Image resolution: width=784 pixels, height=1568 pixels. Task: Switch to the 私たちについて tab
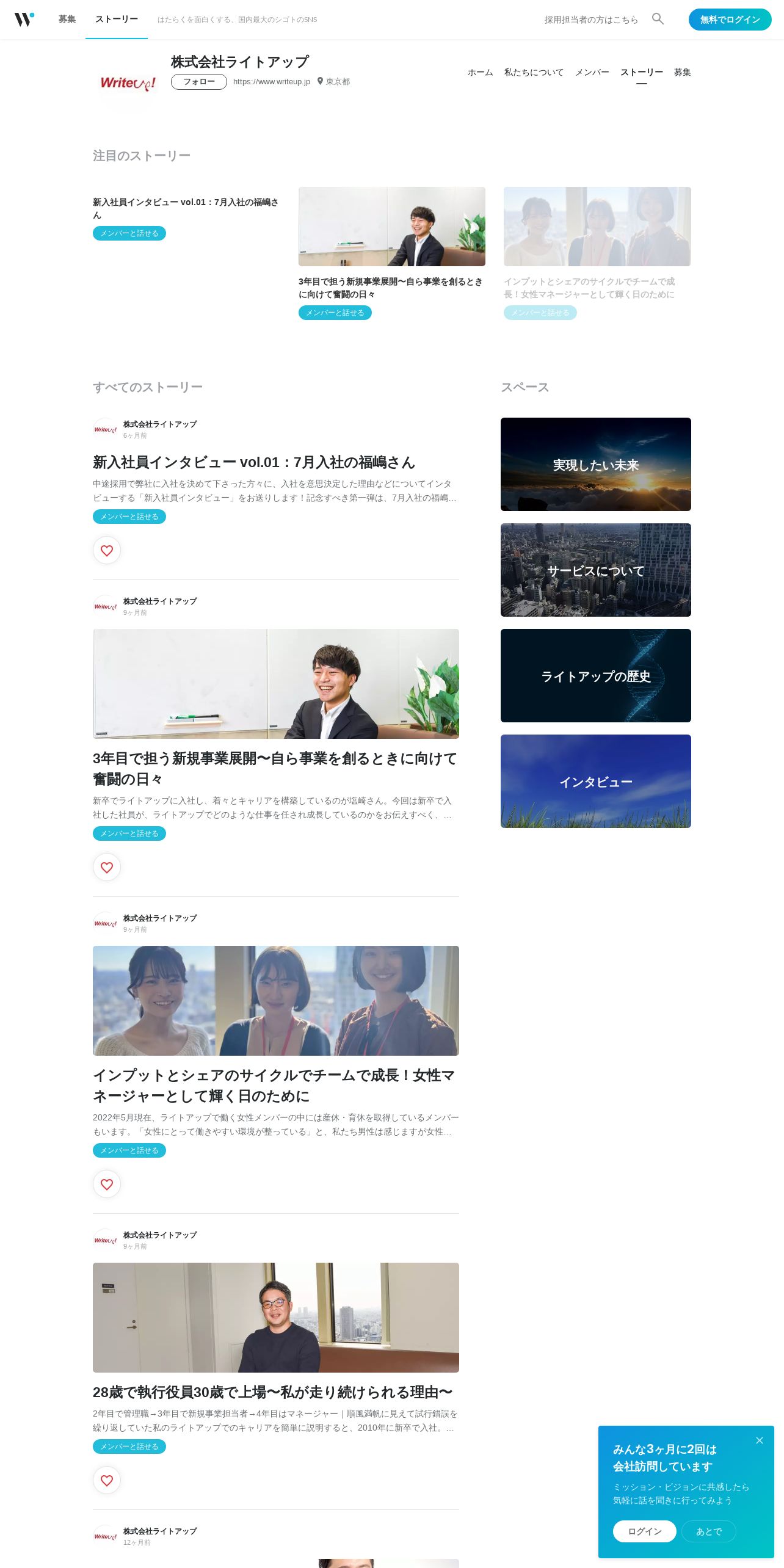[534, 72]
